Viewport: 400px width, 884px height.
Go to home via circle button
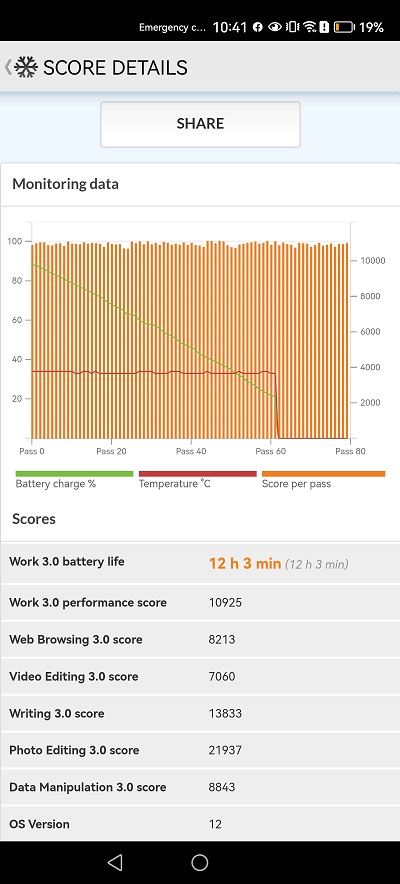pyautogui.click(x=199, y=862)
